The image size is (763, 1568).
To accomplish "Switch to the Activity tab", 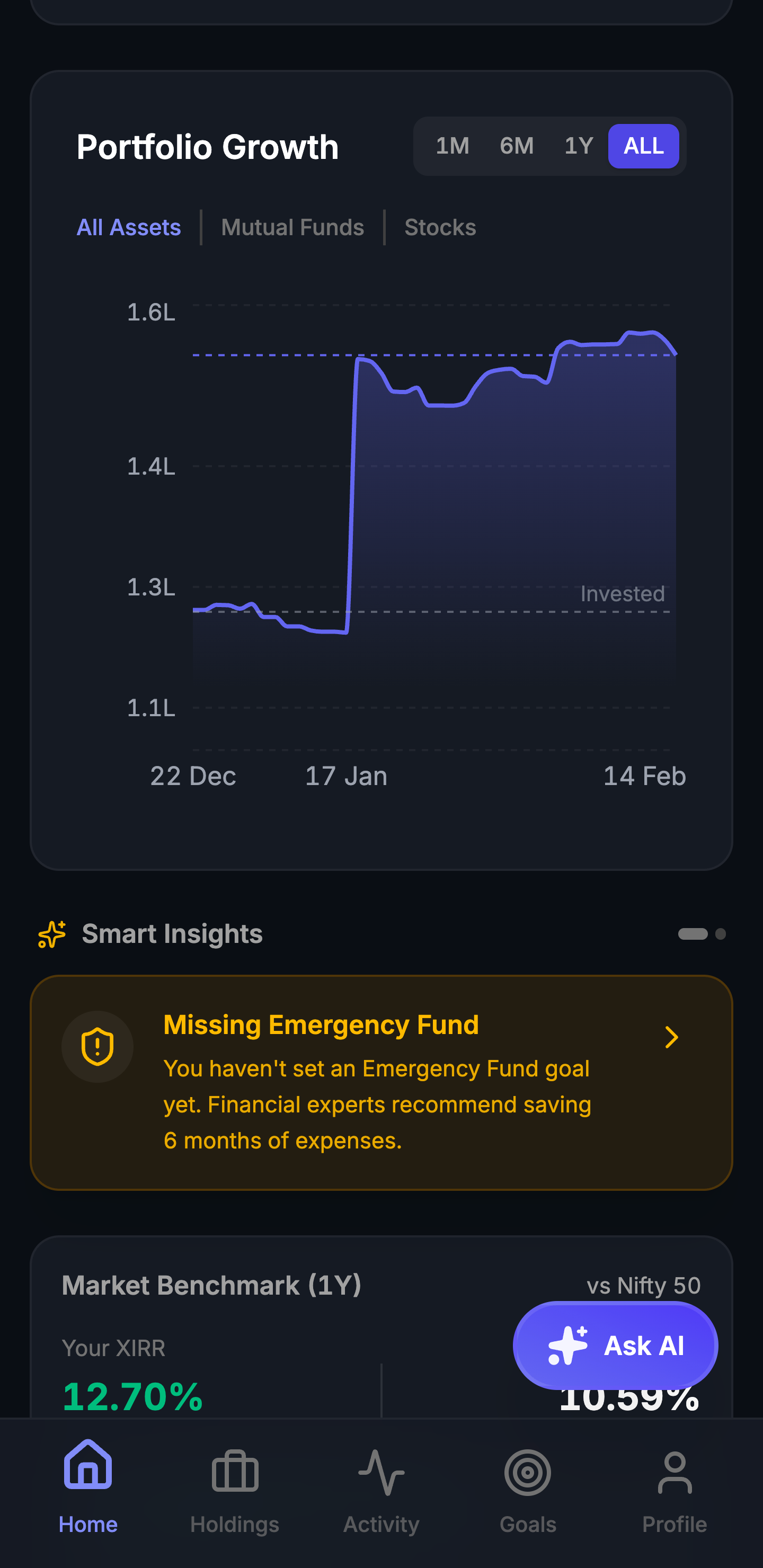I will pyautogui.click(x=381, y=1485).
